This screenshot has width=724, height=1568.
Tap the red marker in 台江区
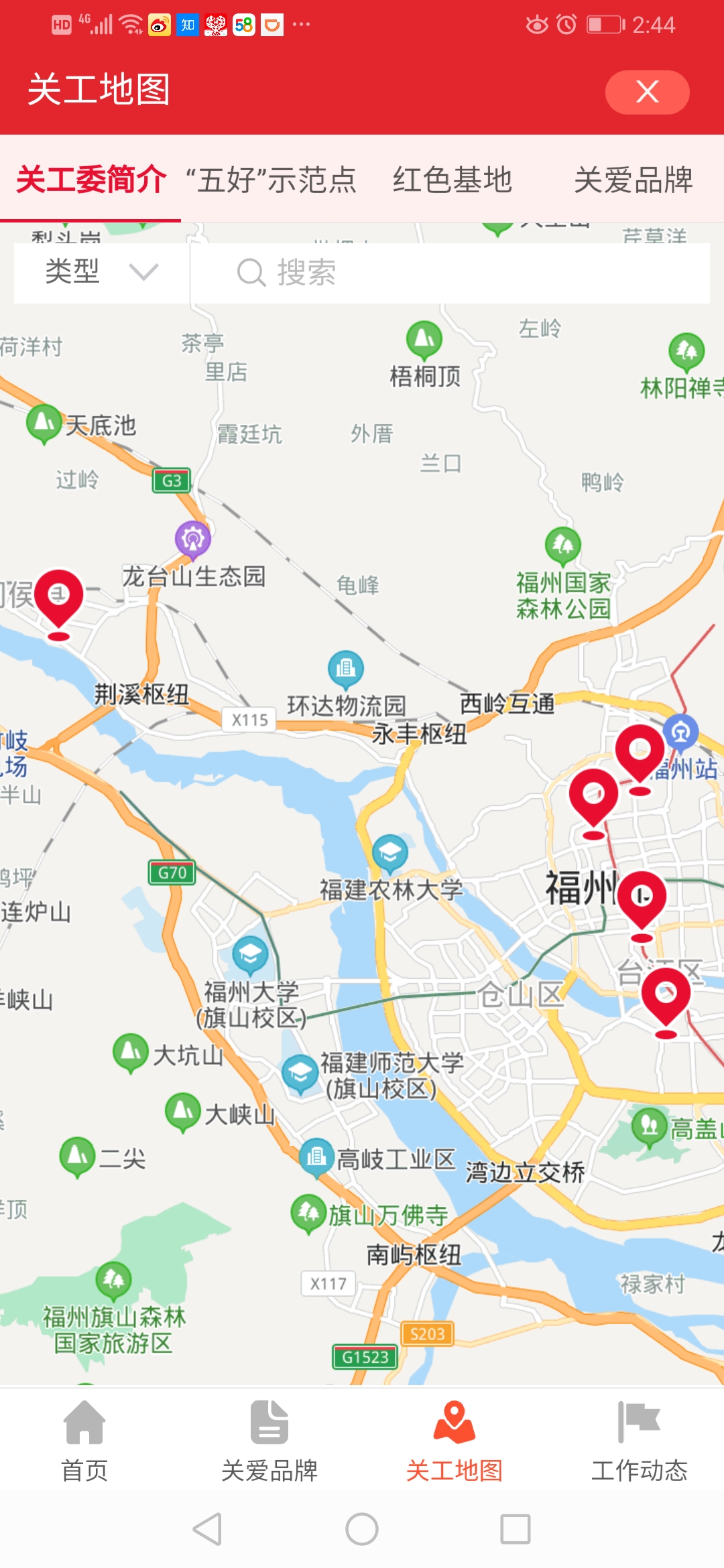(x=666, y=996)
